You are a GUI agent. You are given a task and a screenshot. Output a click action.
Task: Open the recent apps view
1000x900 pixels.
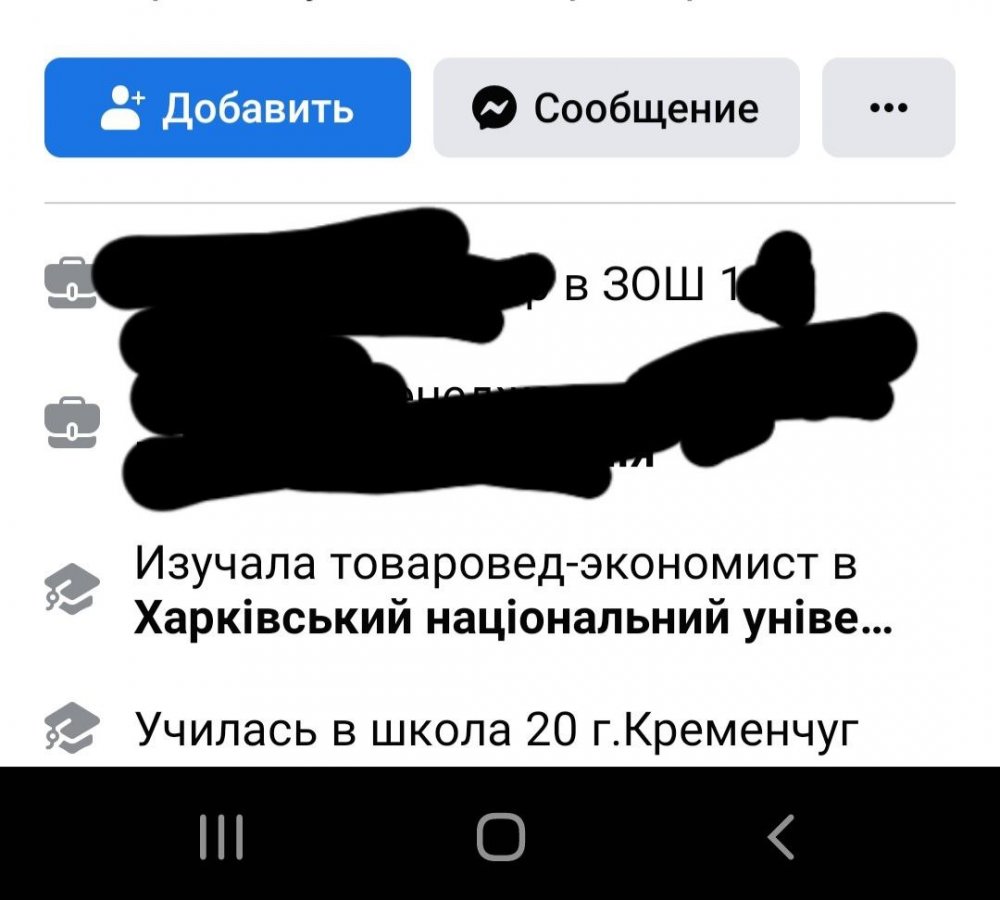tap(221, 836)
